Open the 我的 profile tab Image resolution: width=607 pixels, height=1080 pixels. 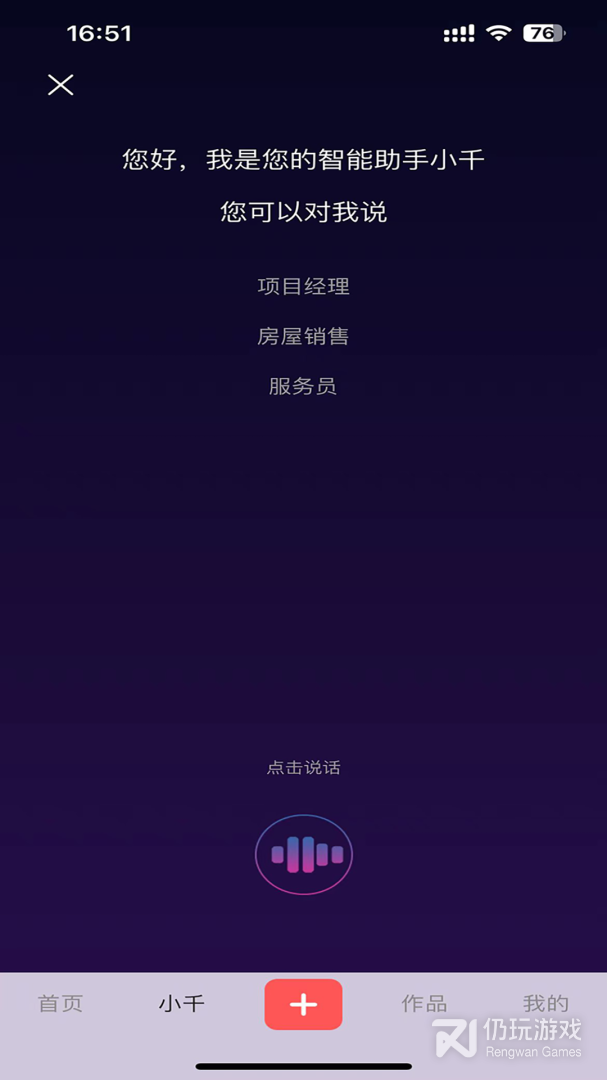point(545,1004)
